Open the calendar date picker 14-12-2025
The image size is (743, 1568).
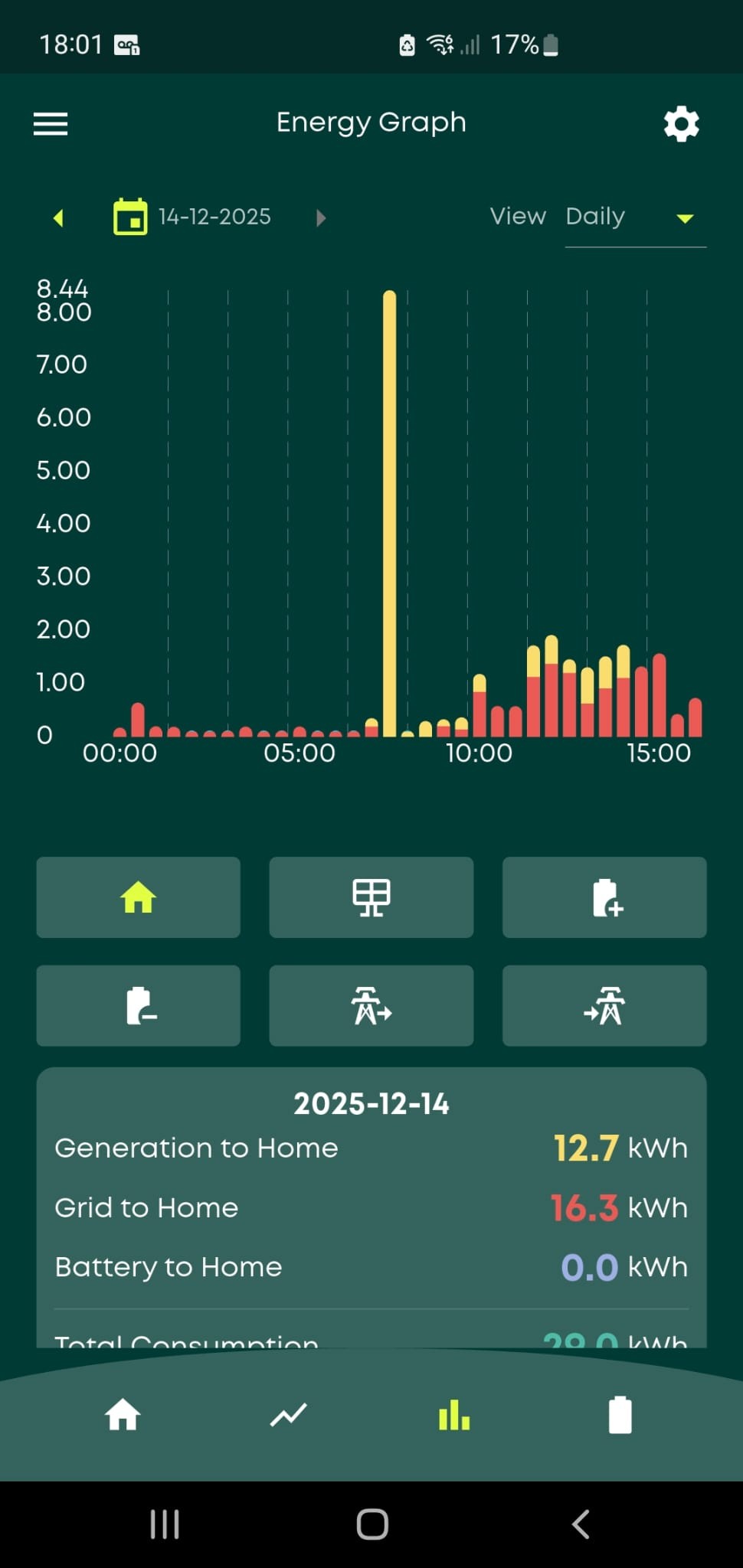pyautogui.click(x=192, y=217)
